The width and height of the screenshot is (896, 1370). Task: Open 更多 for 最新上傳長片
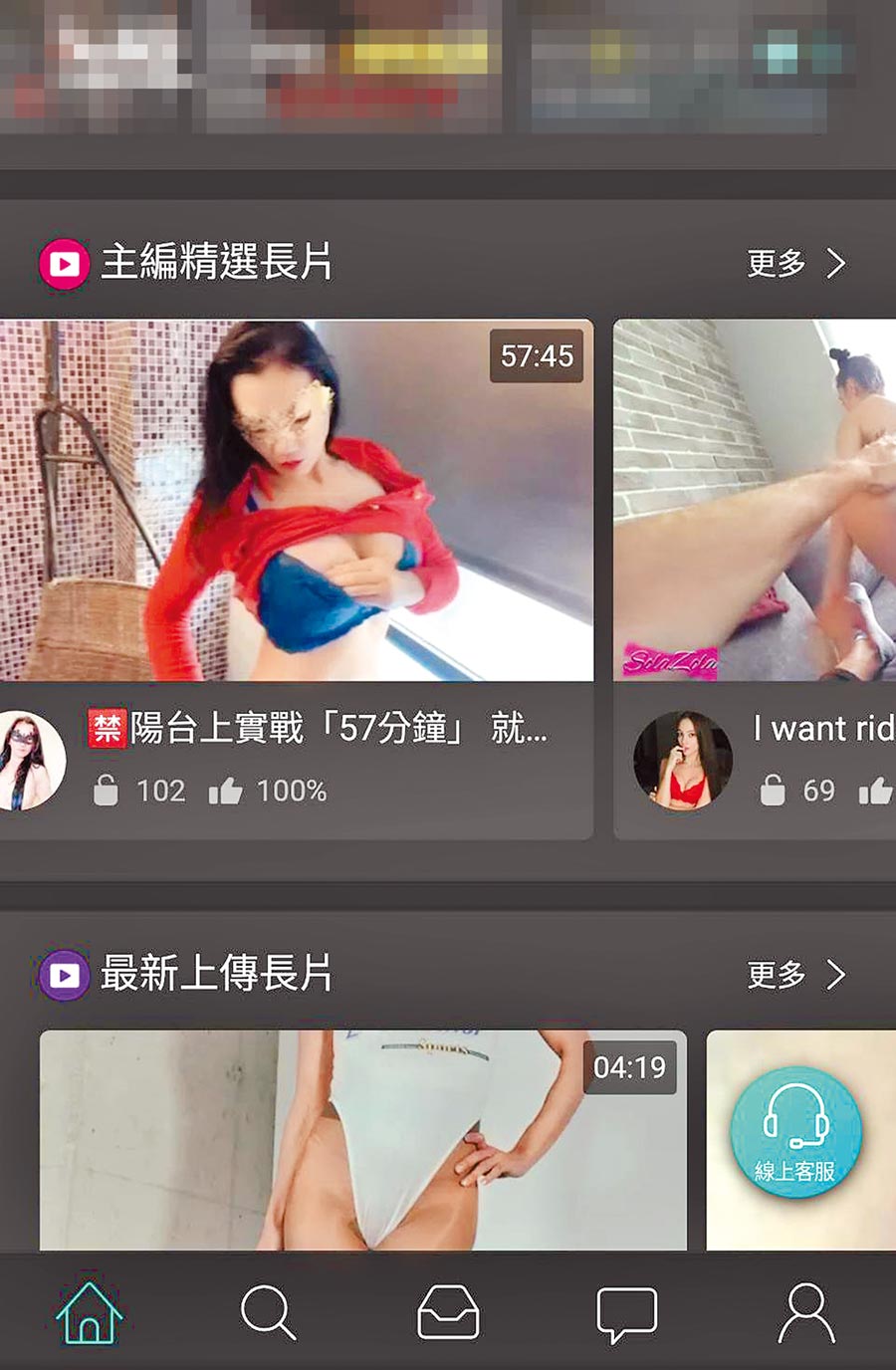pos(795,975)
